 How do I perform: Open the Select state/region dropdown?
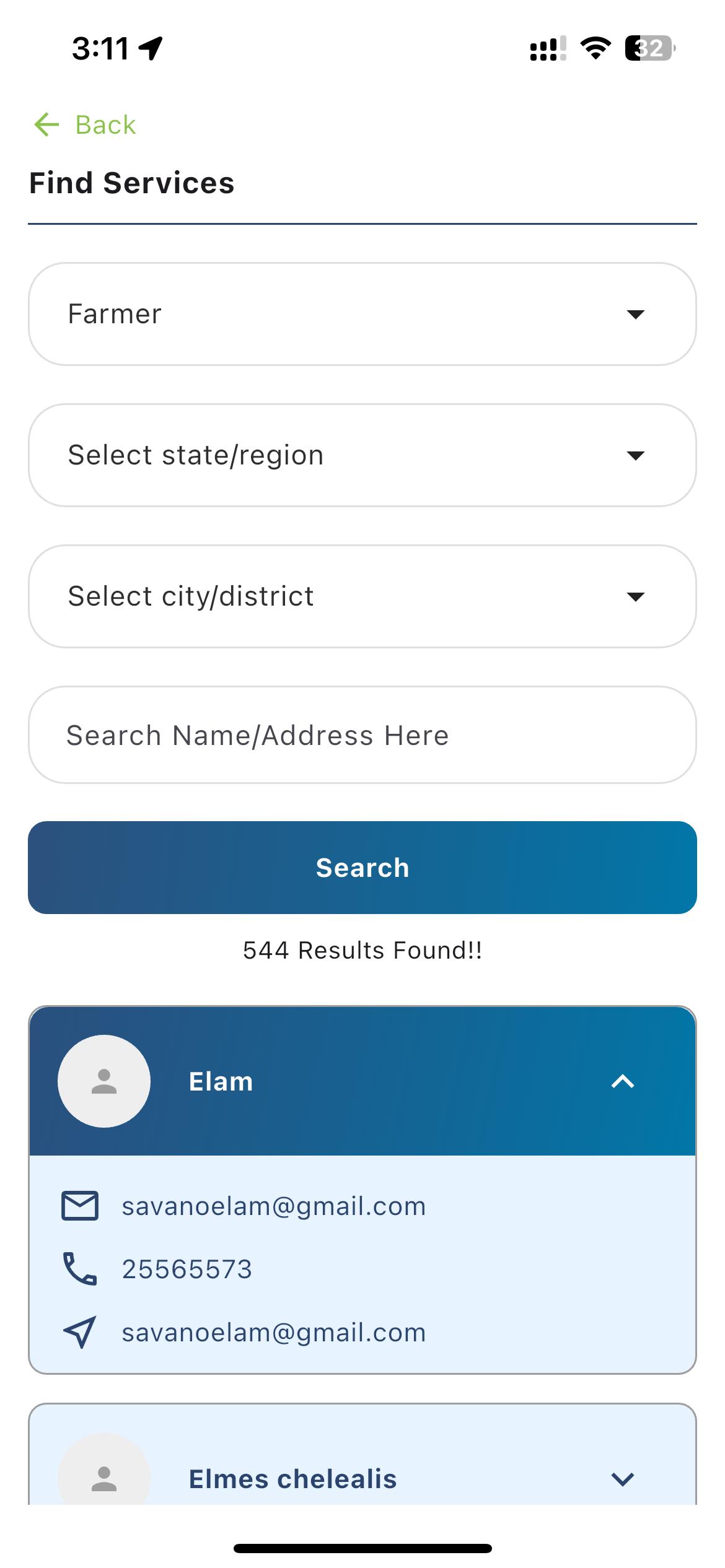coord(362,455)
